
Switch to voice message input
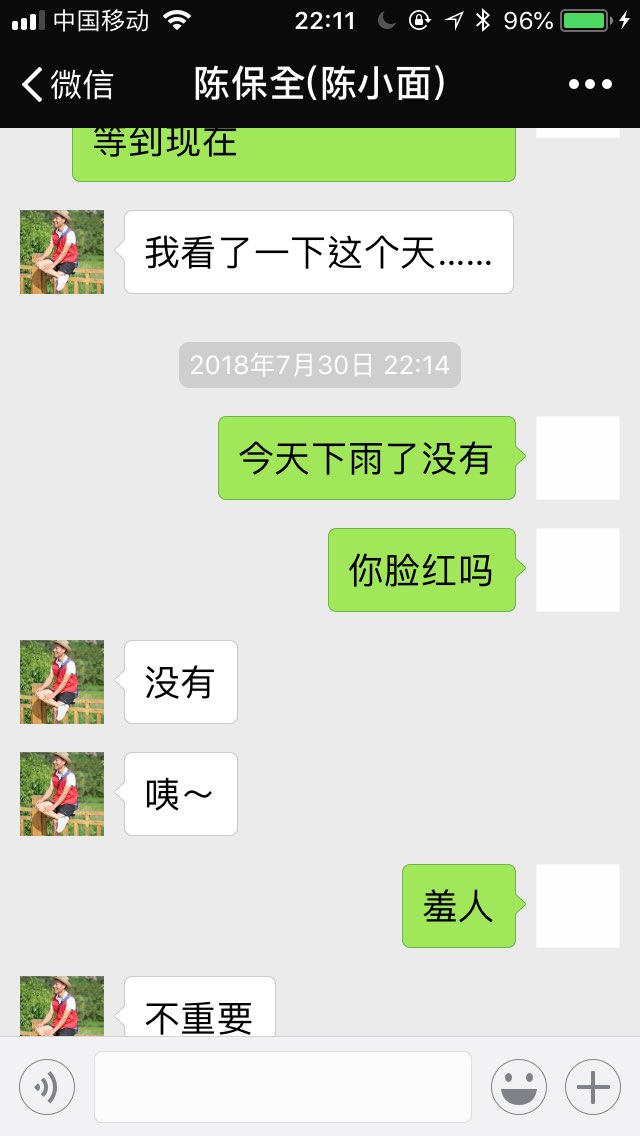(x=47, y=1086)
